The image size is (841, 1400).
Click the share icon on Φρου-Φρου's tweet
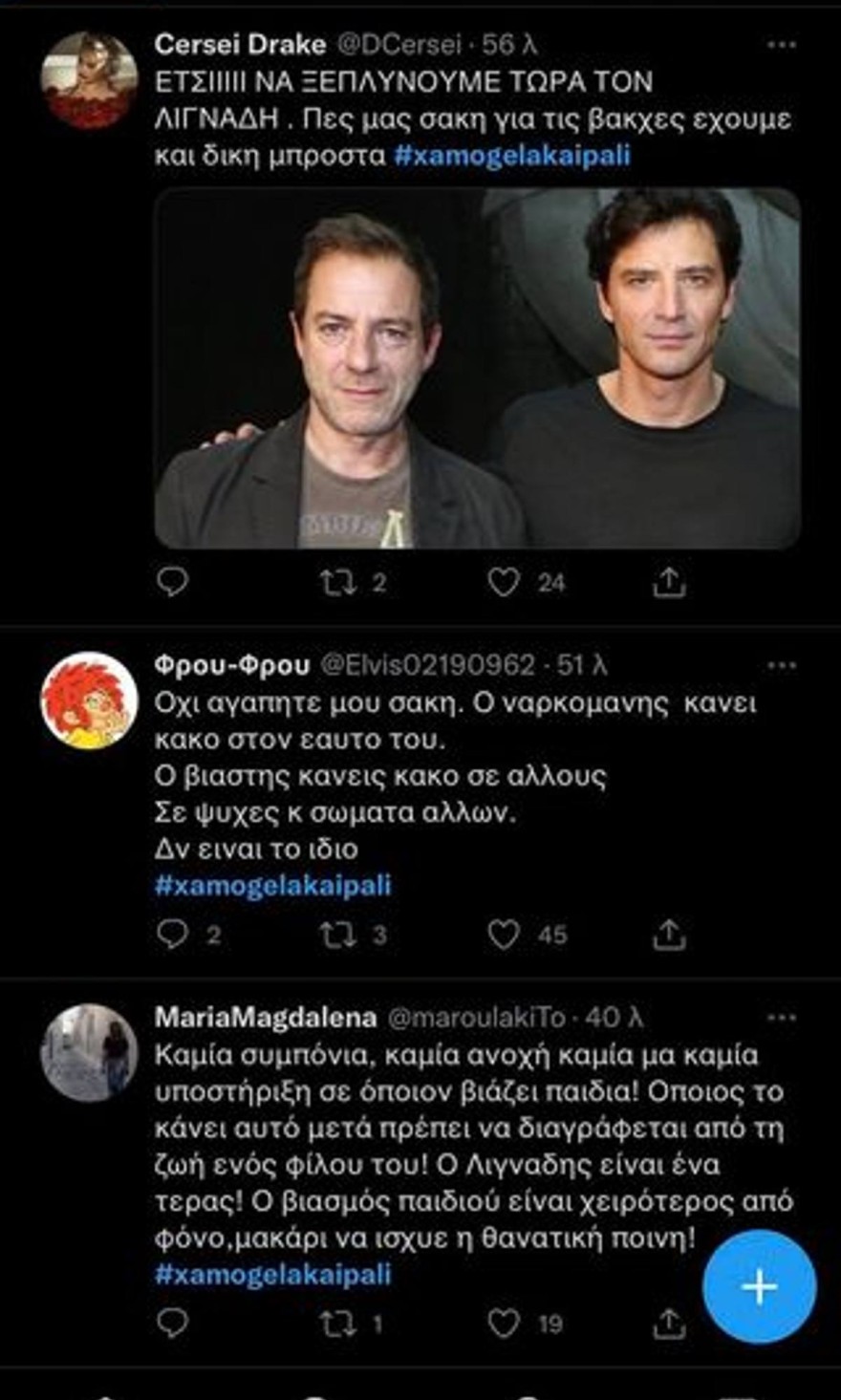[x=669, y=937]
